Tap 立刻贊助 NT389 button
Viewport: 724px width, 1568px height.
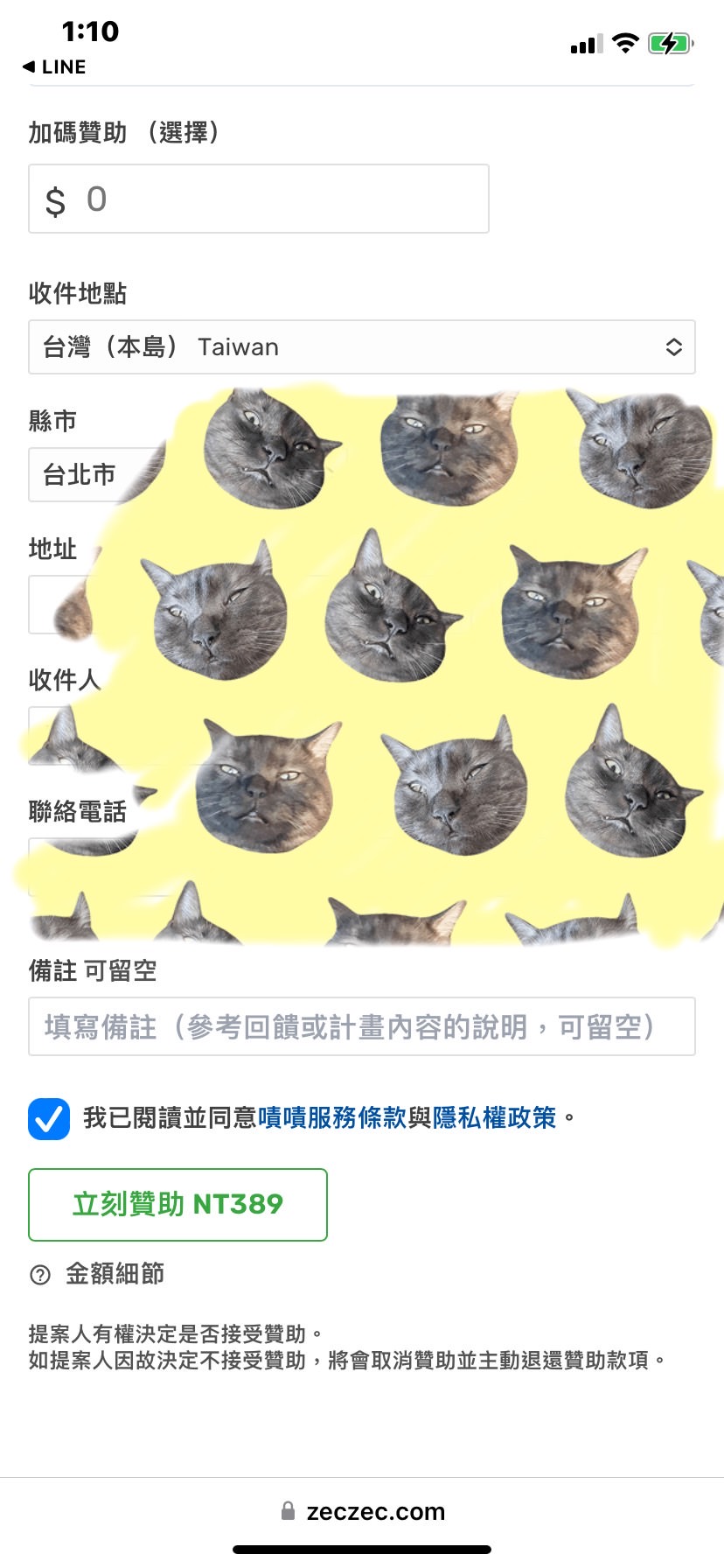click(x=178, y=1204)
